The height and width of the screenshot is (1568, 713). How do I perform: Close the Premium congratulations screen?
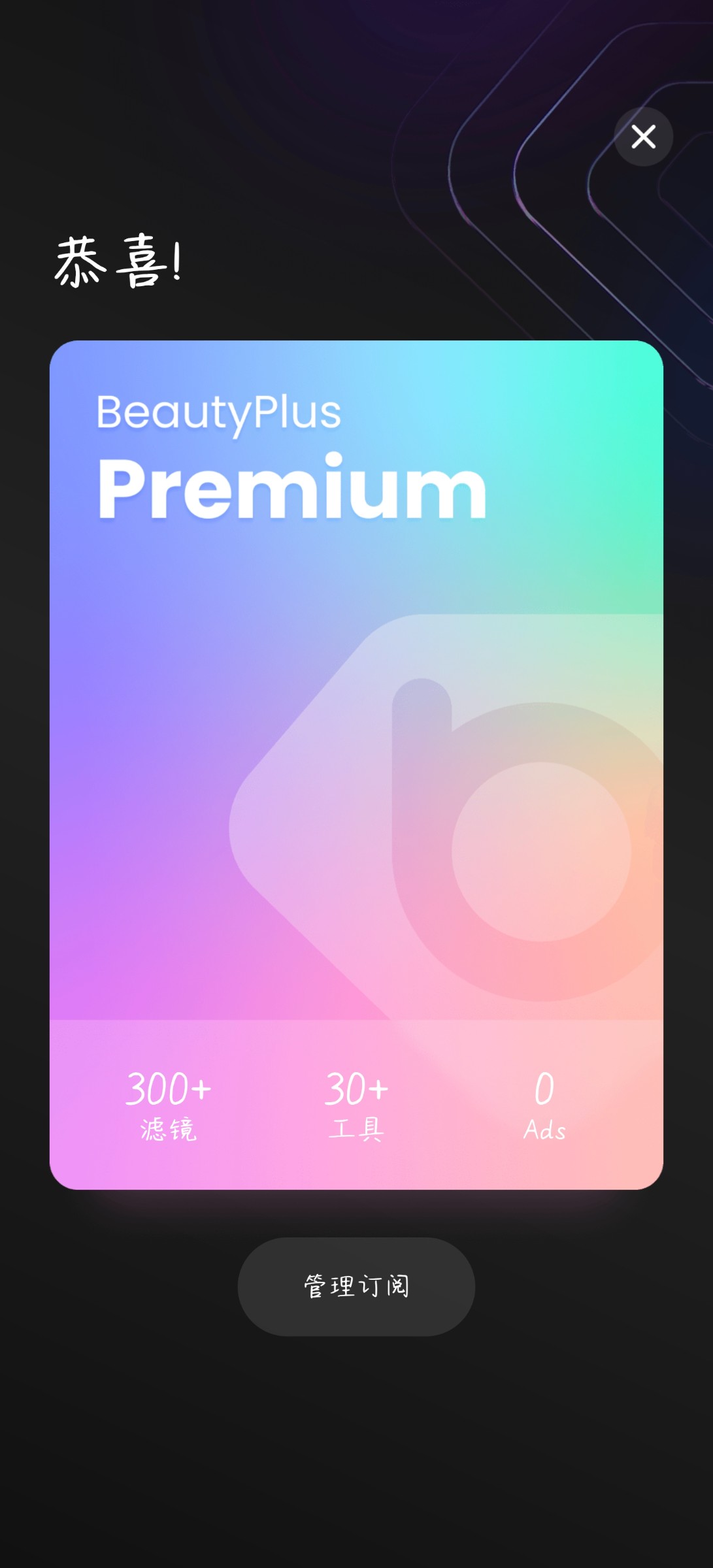[x=643, y=137]
